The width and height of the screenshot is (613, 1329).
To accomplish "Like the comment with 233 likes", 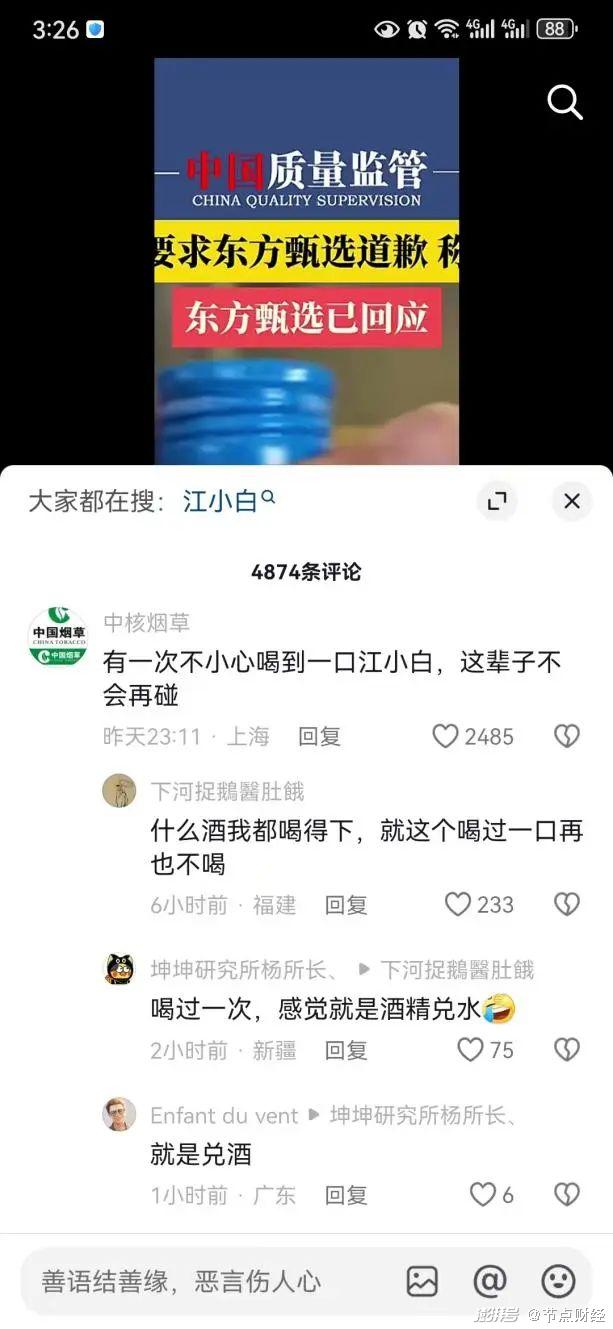I will click(458, 905).
